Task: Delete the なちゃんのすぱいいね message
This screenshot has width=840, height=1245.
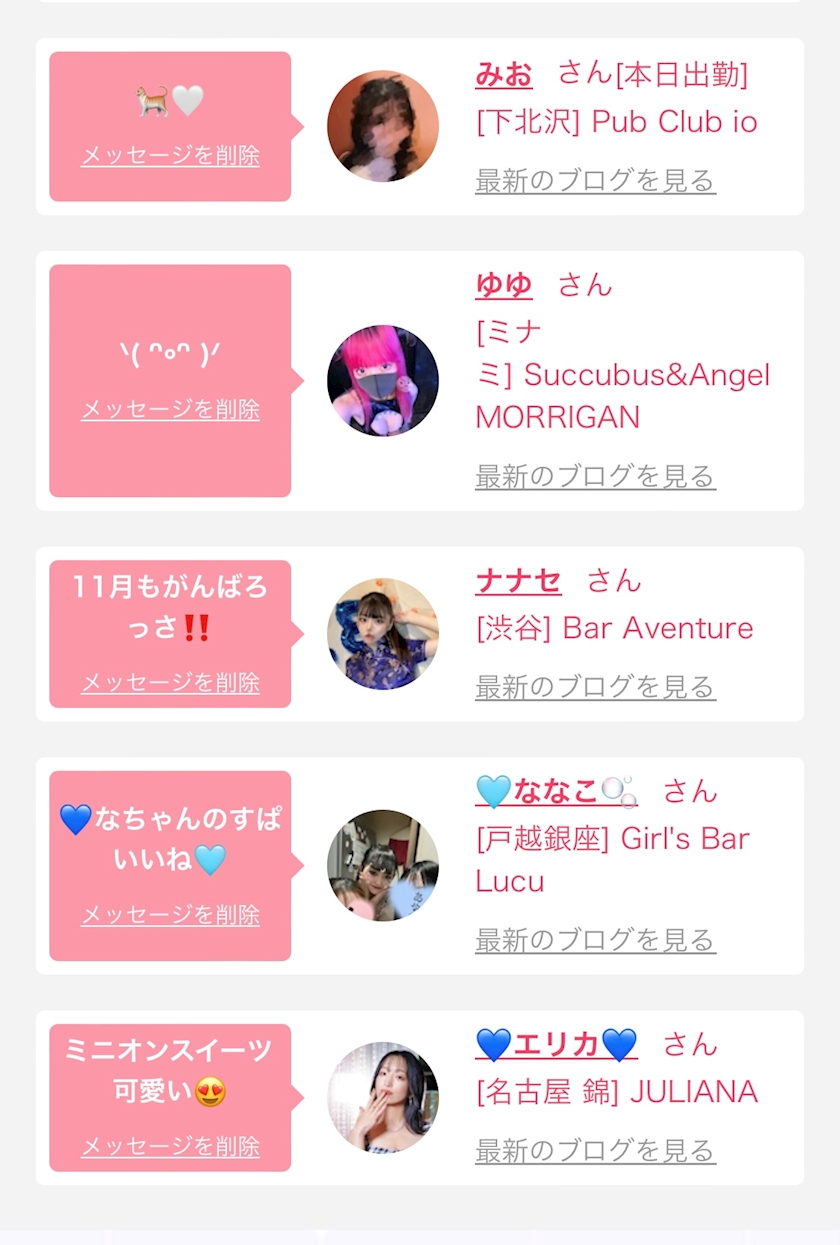Action: pos(170,915)
